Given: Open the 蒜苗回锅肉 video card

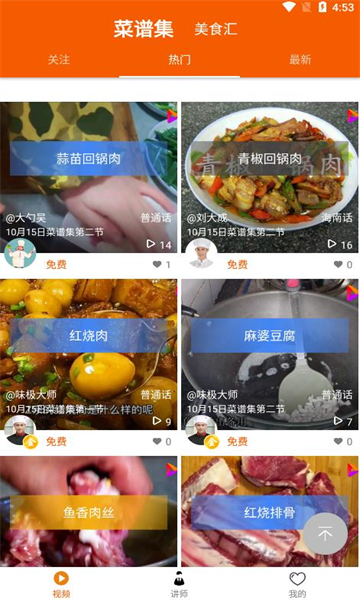Looking at the screenshot, I should 88,177.
